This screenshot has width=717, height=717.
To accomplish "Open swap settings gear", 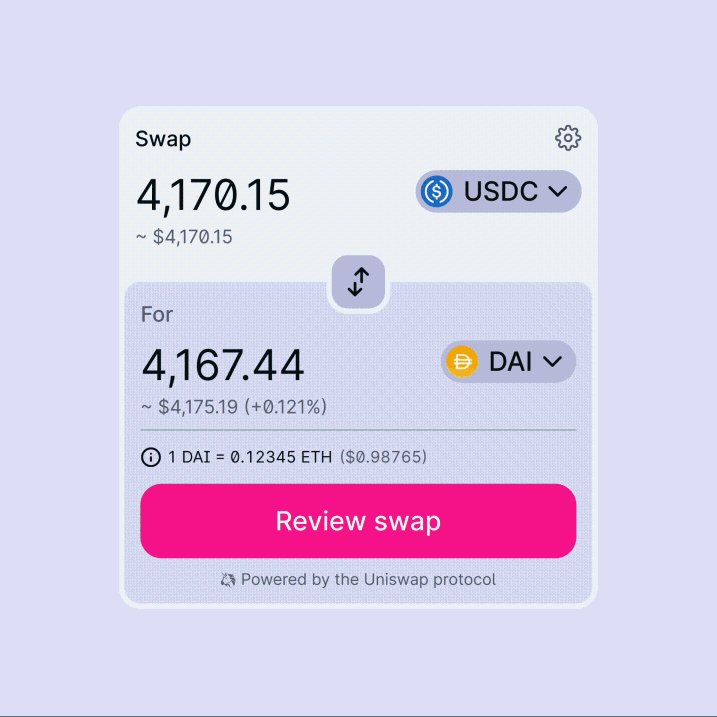I will pos(568,138).
